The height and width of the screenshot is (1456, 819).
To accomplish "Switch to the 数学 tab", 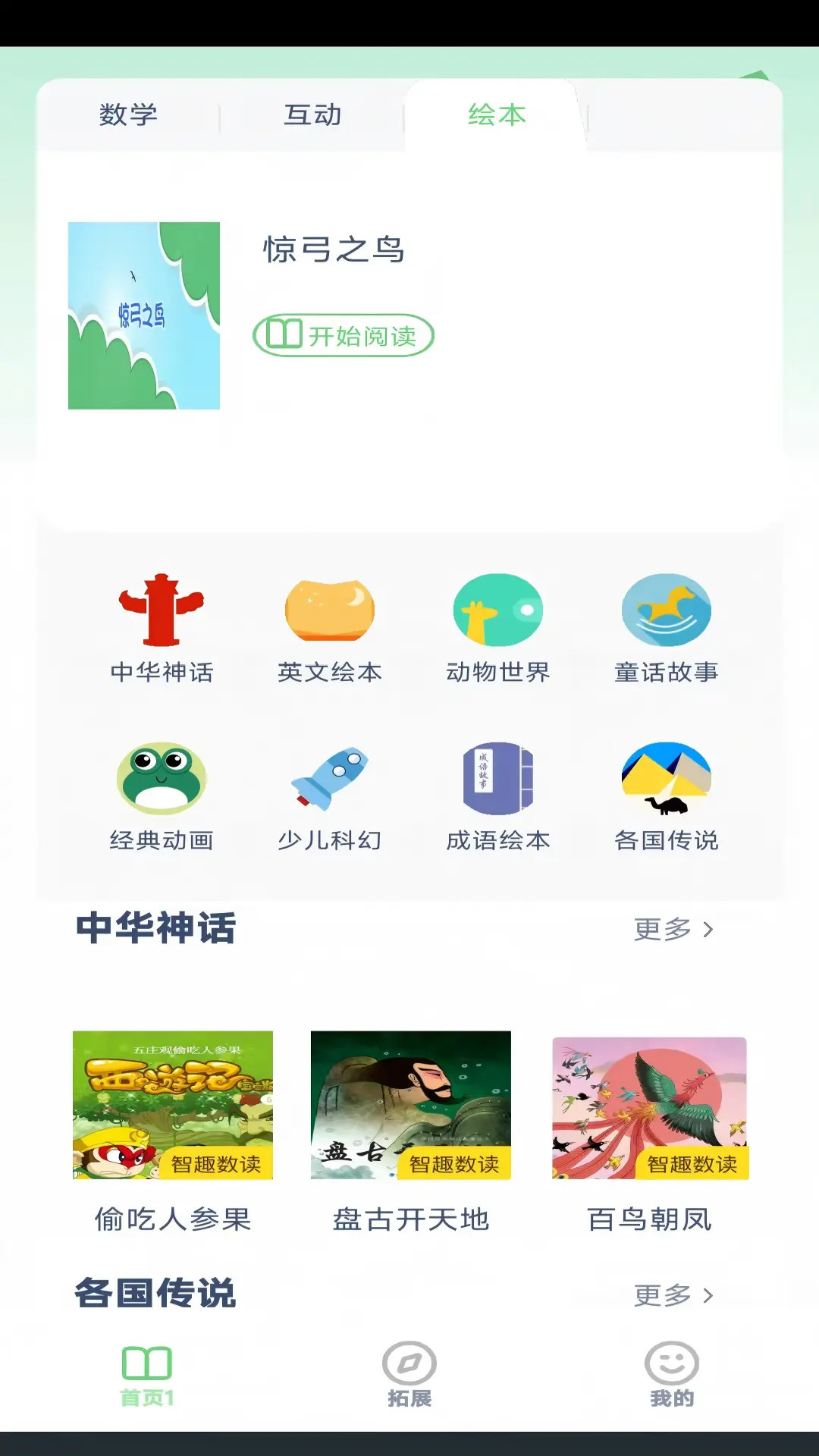I will point(127,115).
